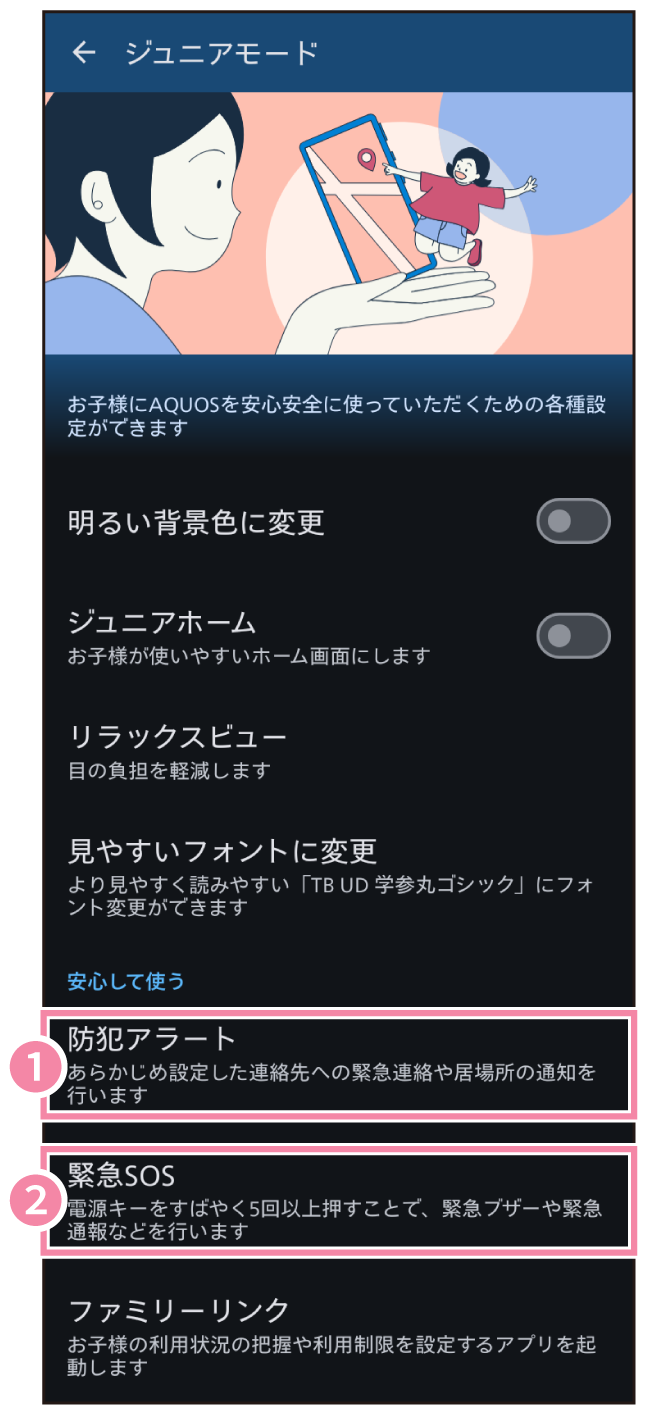
Task: Go back from ジュニアモード screen
Action: [x=85, y=53]
